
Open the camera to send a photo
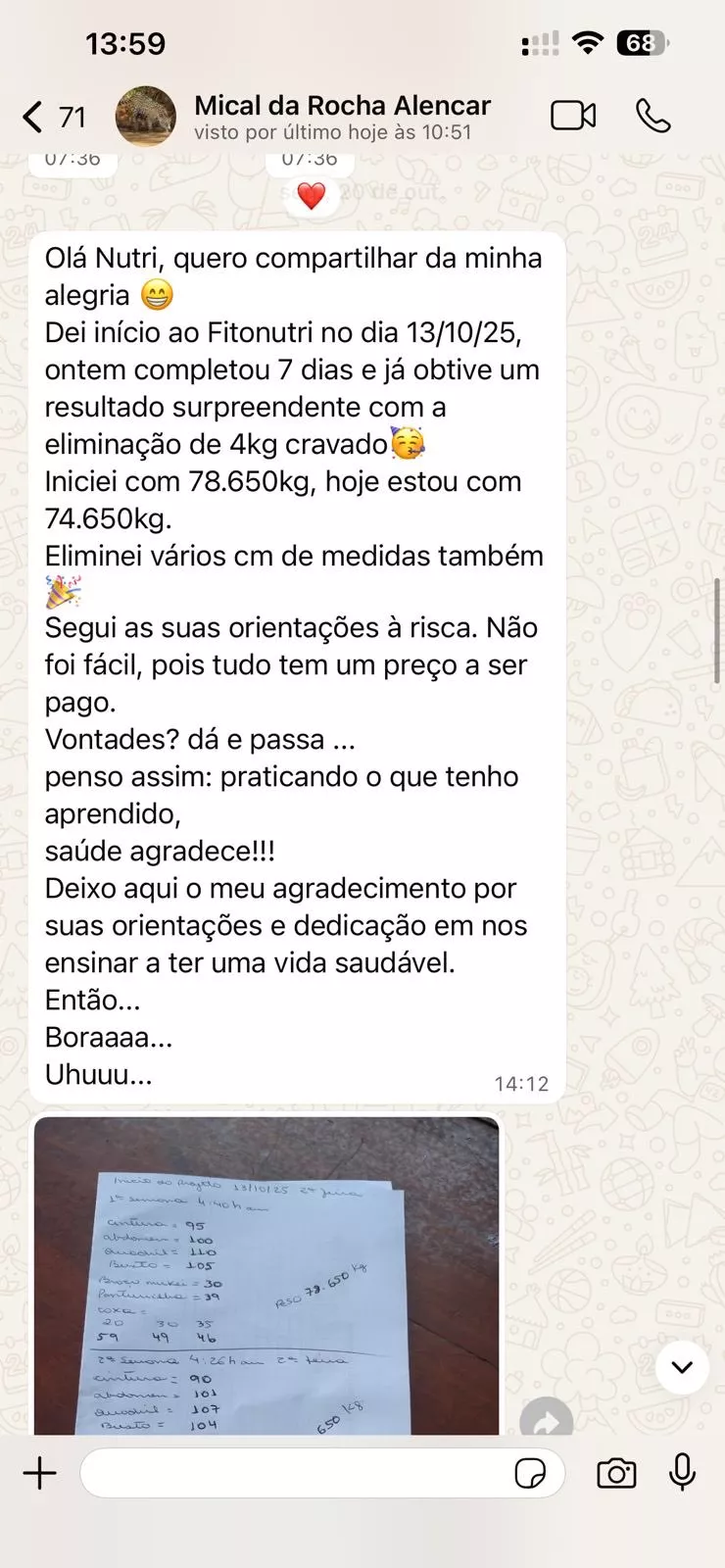pos(616,1473)
